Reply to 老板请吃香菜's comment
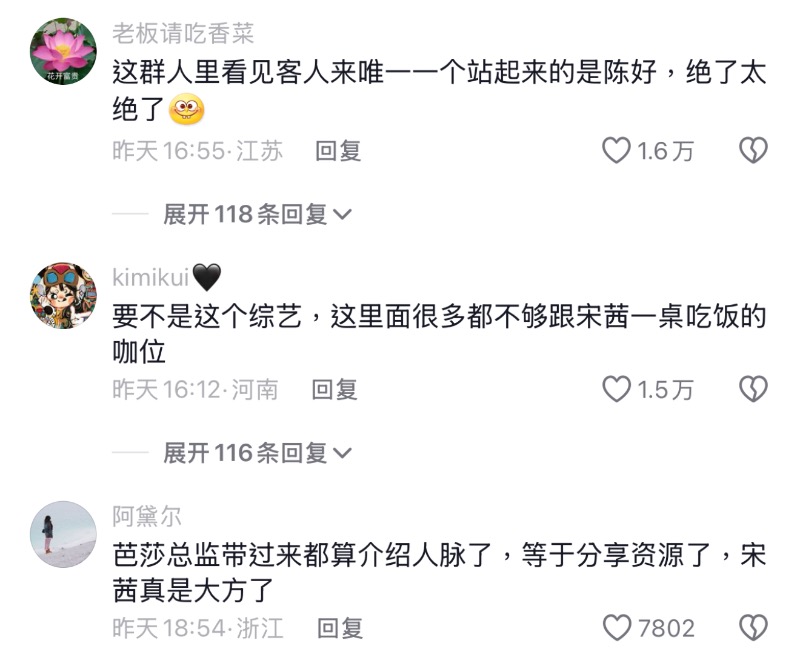This screenshot has width=800, height=663. point(338,151)
